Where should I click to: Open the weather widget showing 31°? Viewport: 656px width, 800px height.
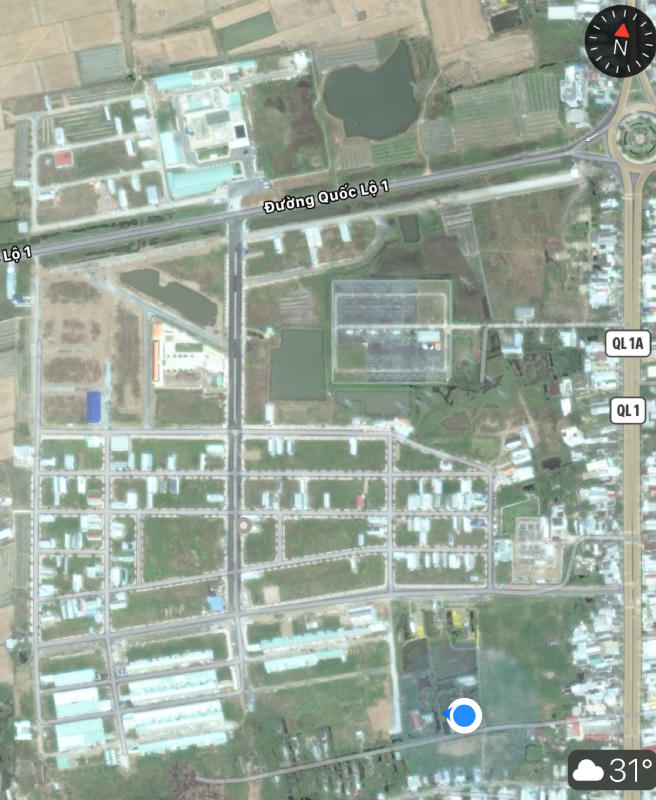click(612, 771)
